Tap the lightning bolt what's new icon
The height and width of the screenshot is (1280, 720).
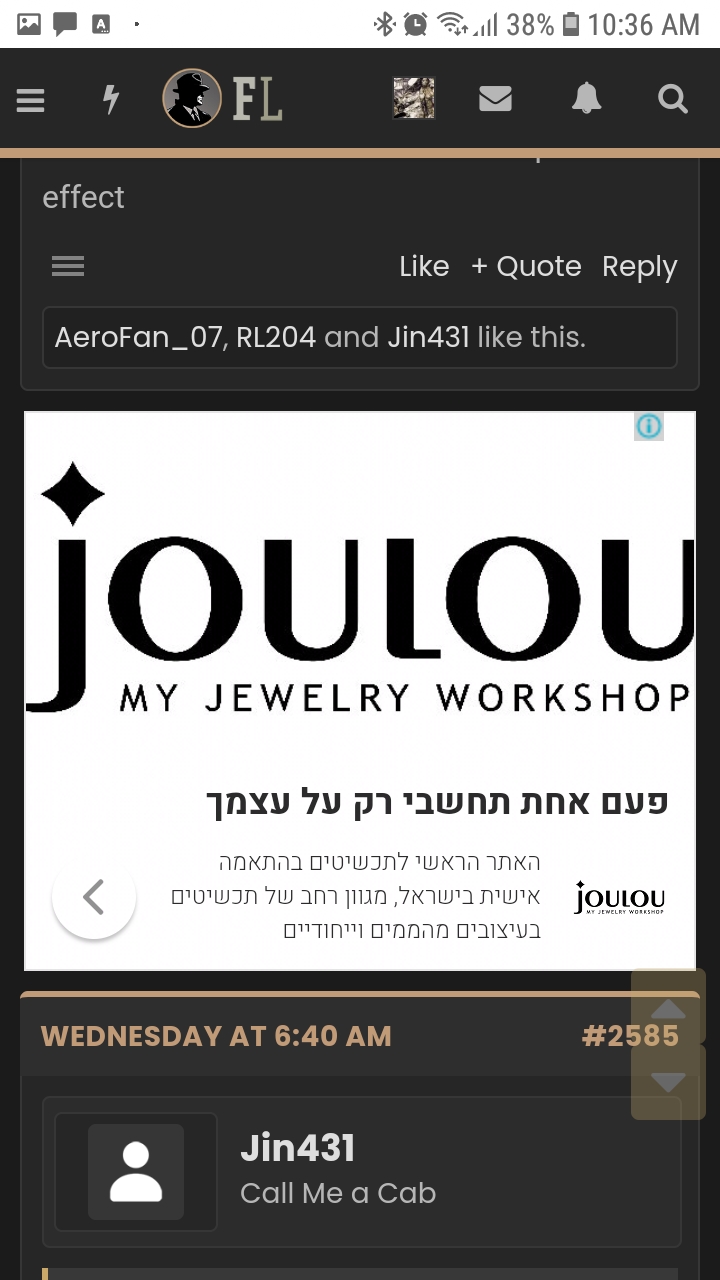click(x=111, y=99)
